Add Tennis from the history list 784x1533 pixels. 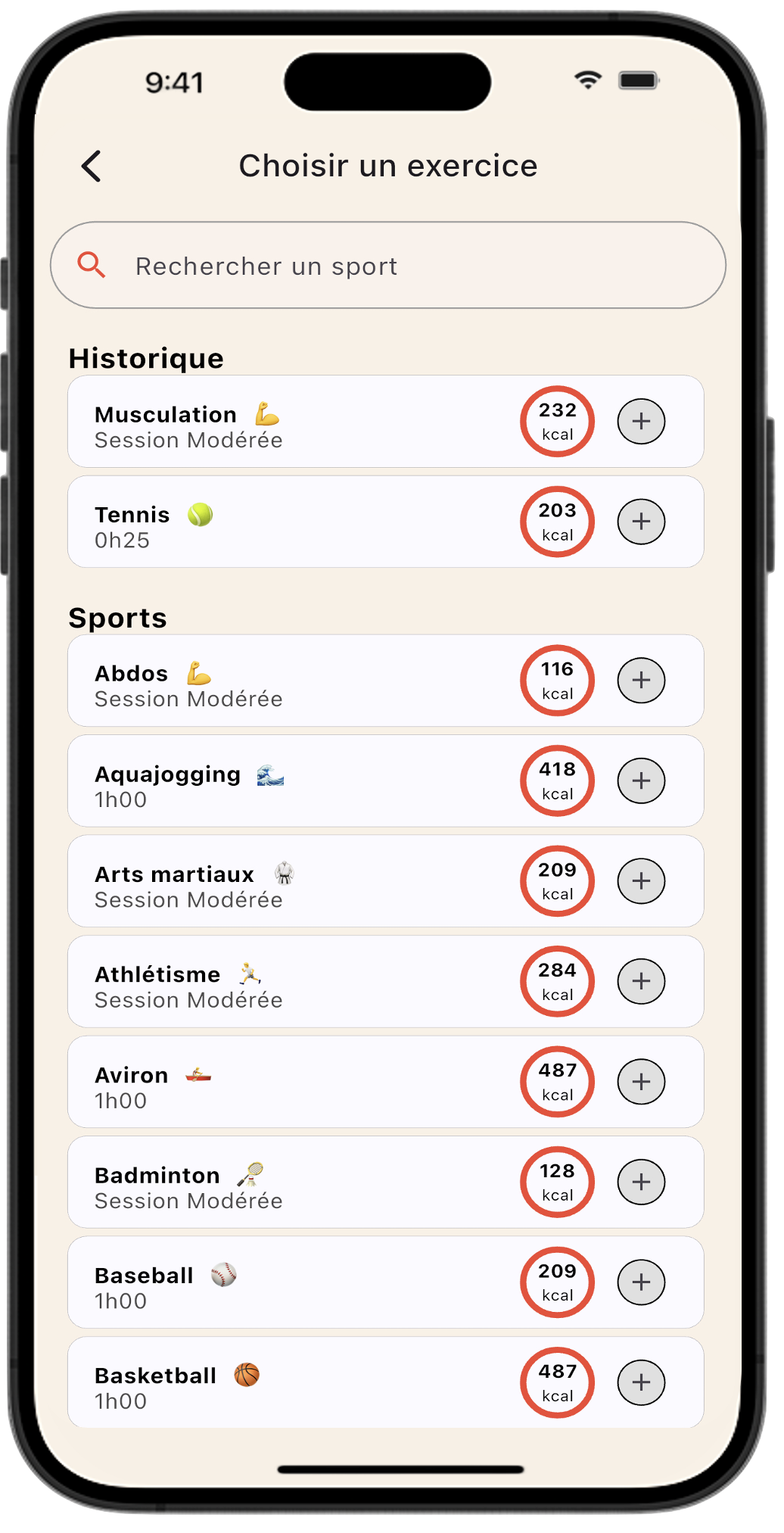tap(641, 522)
